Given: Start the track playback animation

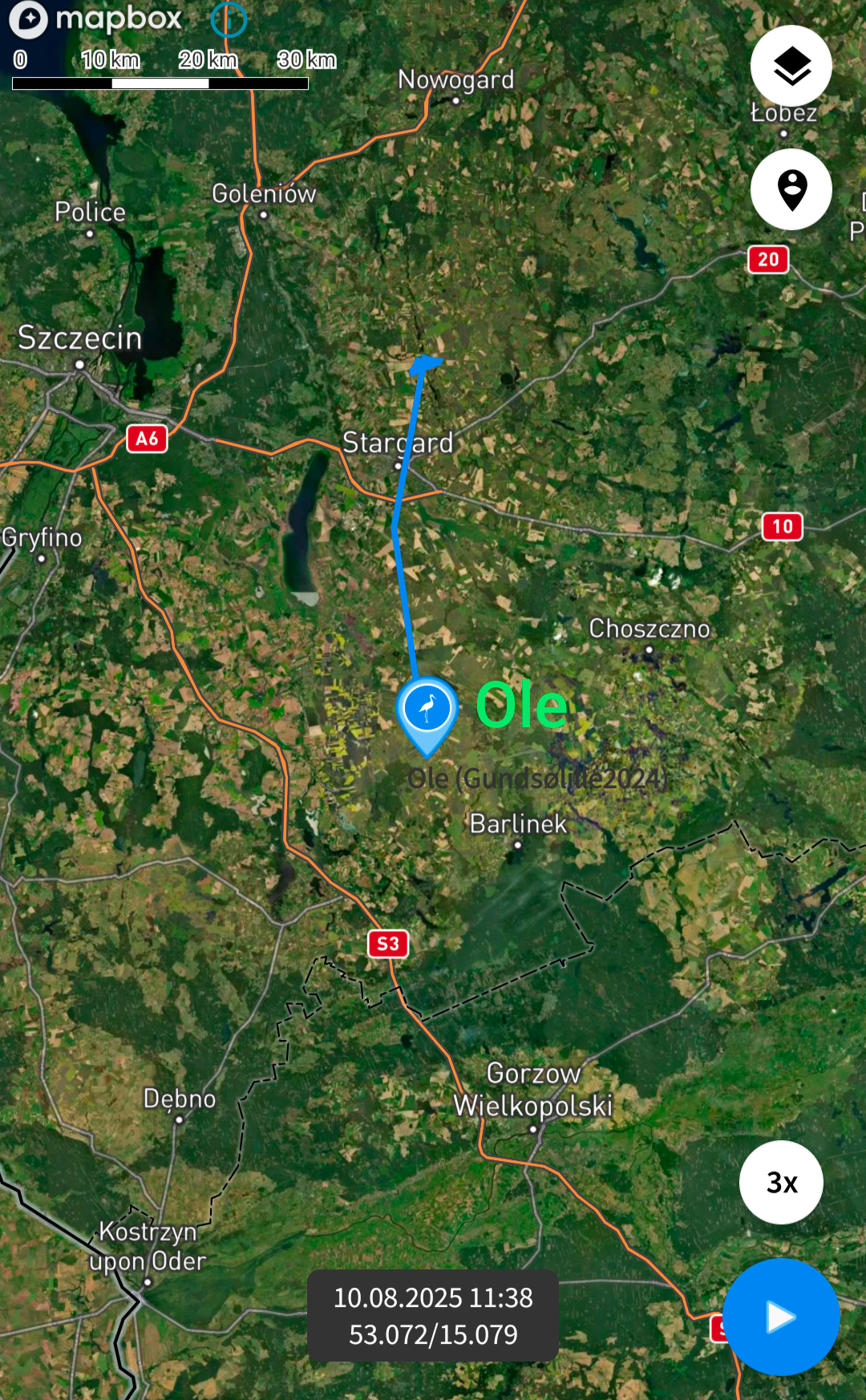Looking at the screenshot, I should (x=780, y=1317).
